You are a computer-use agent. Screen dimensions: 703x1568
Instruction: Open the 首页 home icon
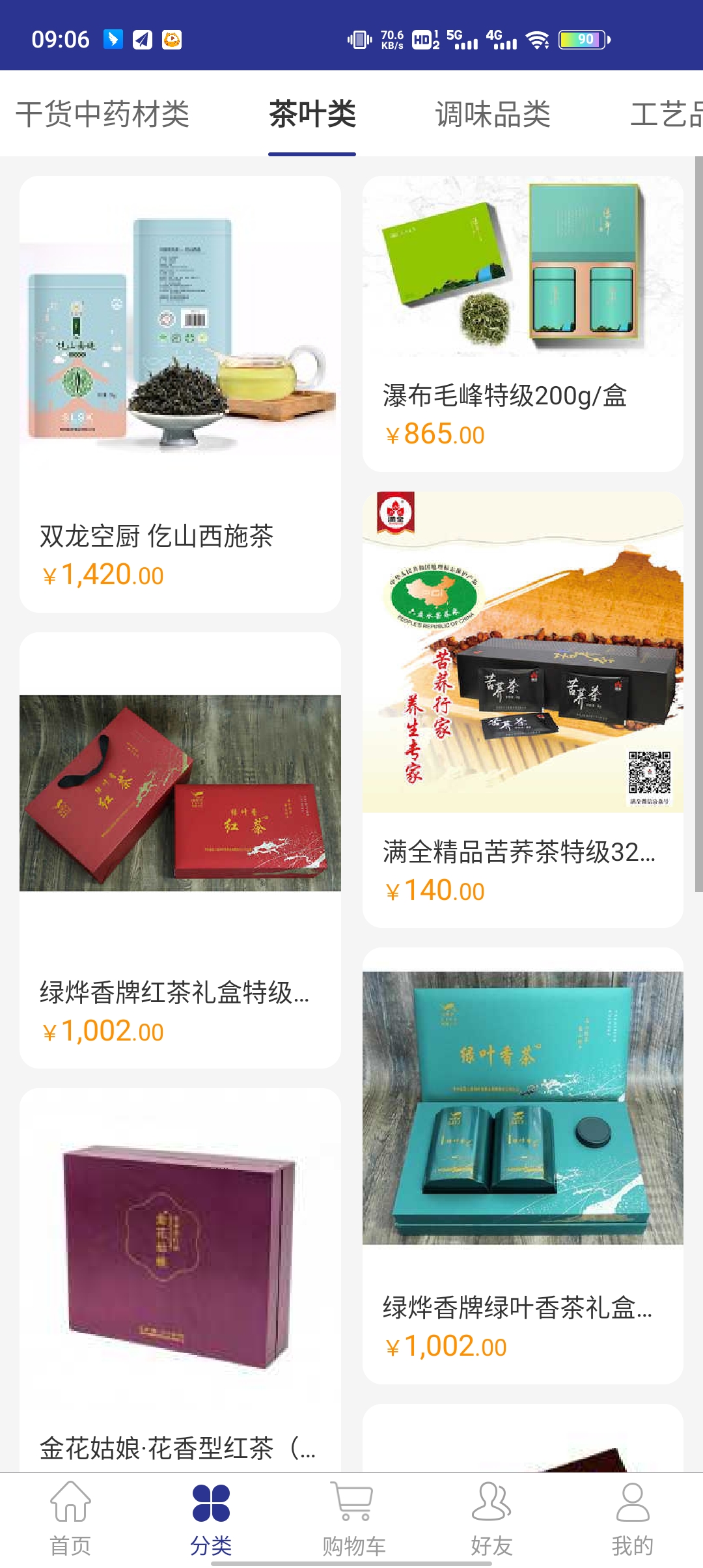69,1500
